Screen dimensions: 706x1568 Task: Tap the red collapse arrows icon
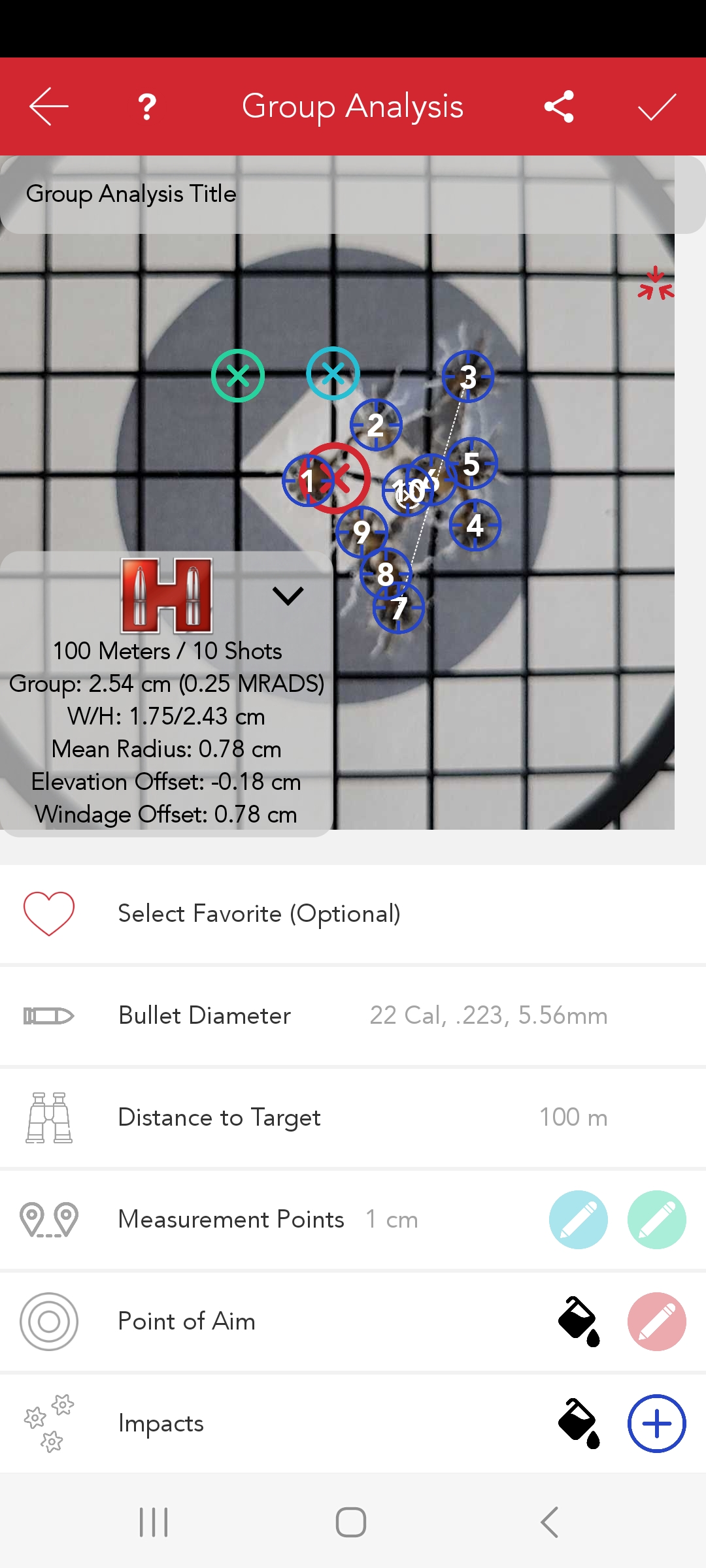(x=655, y=284)
